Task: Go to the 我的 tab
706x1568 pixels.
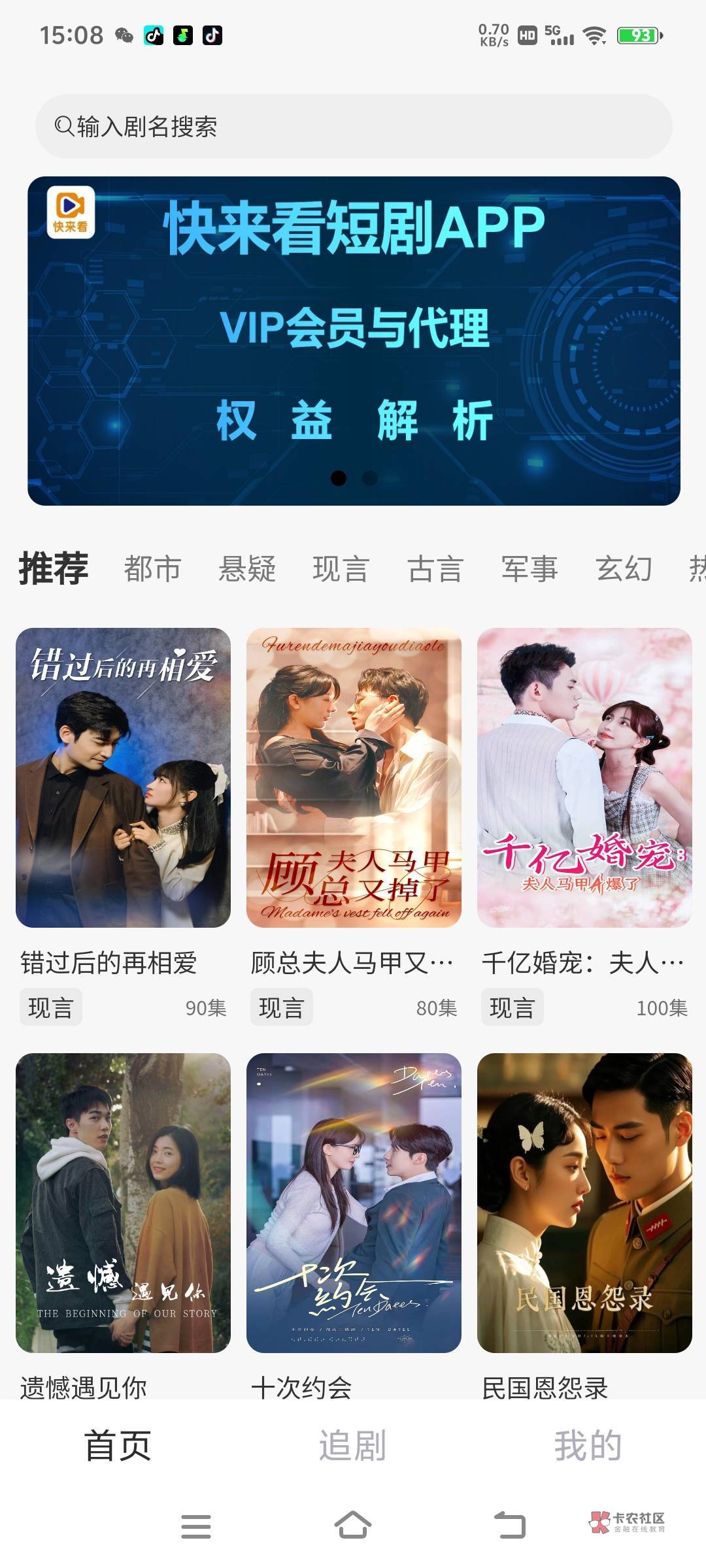Action: [588, 1445]
